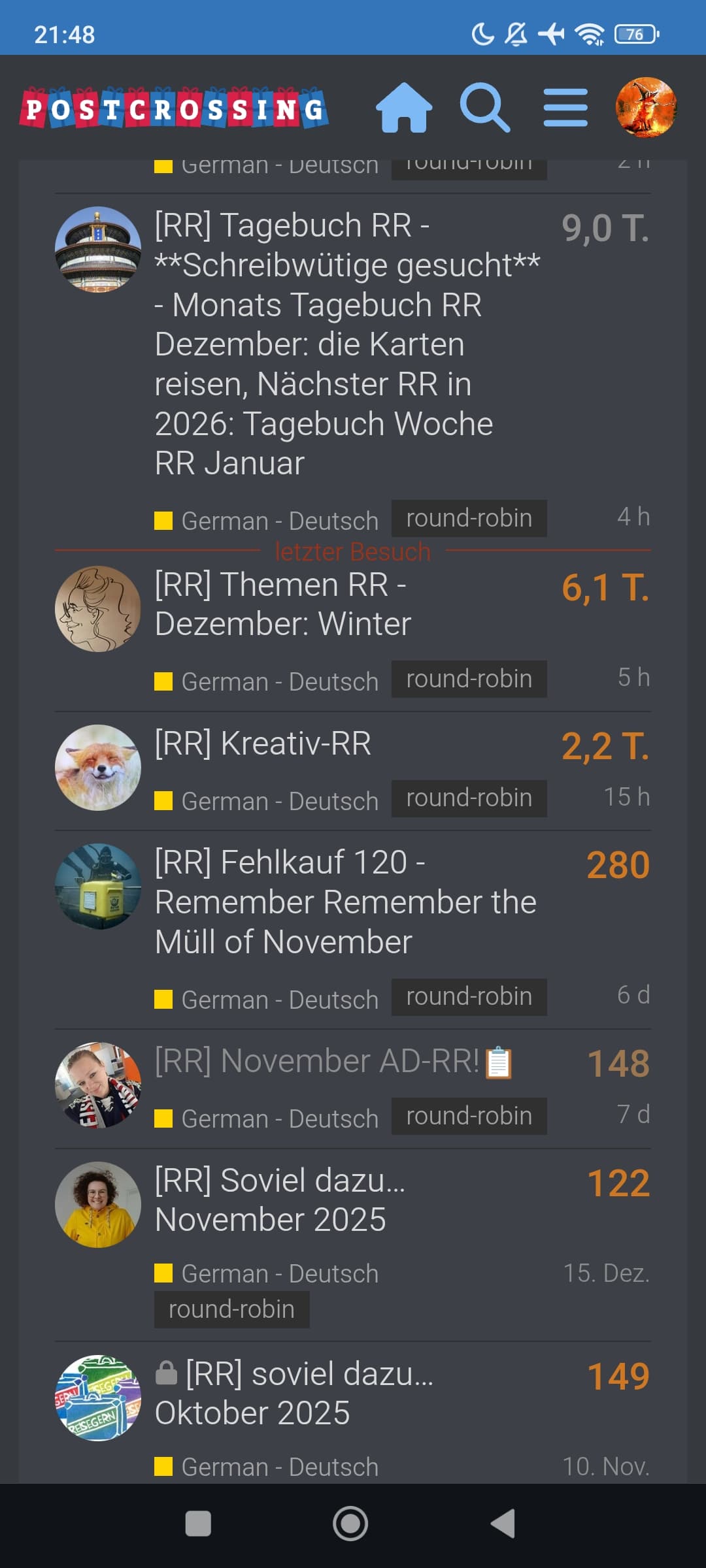View the 6,1 T. replies of Themen RR
706x1568 pixels.
605,587
